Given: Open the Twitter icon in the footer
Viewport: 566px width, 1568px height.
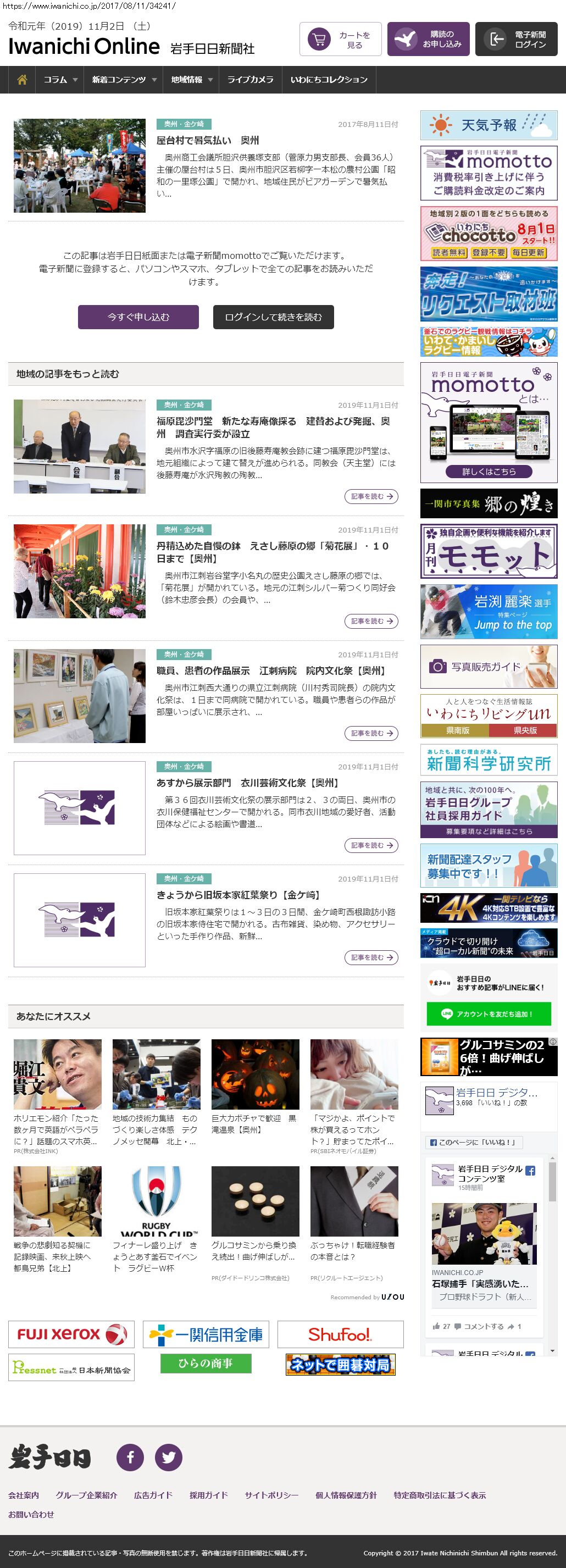Looking at the screenshot, I should (x=169, y=1457).
